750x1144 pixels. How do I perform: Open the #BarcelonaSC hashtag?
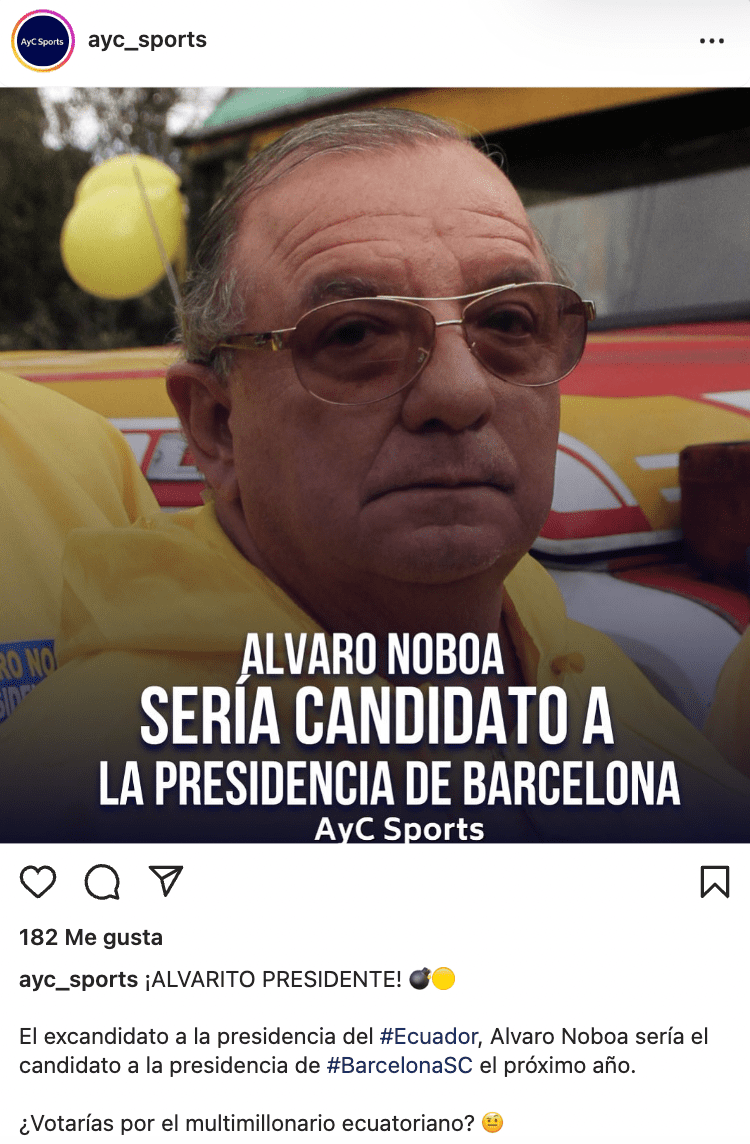click(400, 1066)
